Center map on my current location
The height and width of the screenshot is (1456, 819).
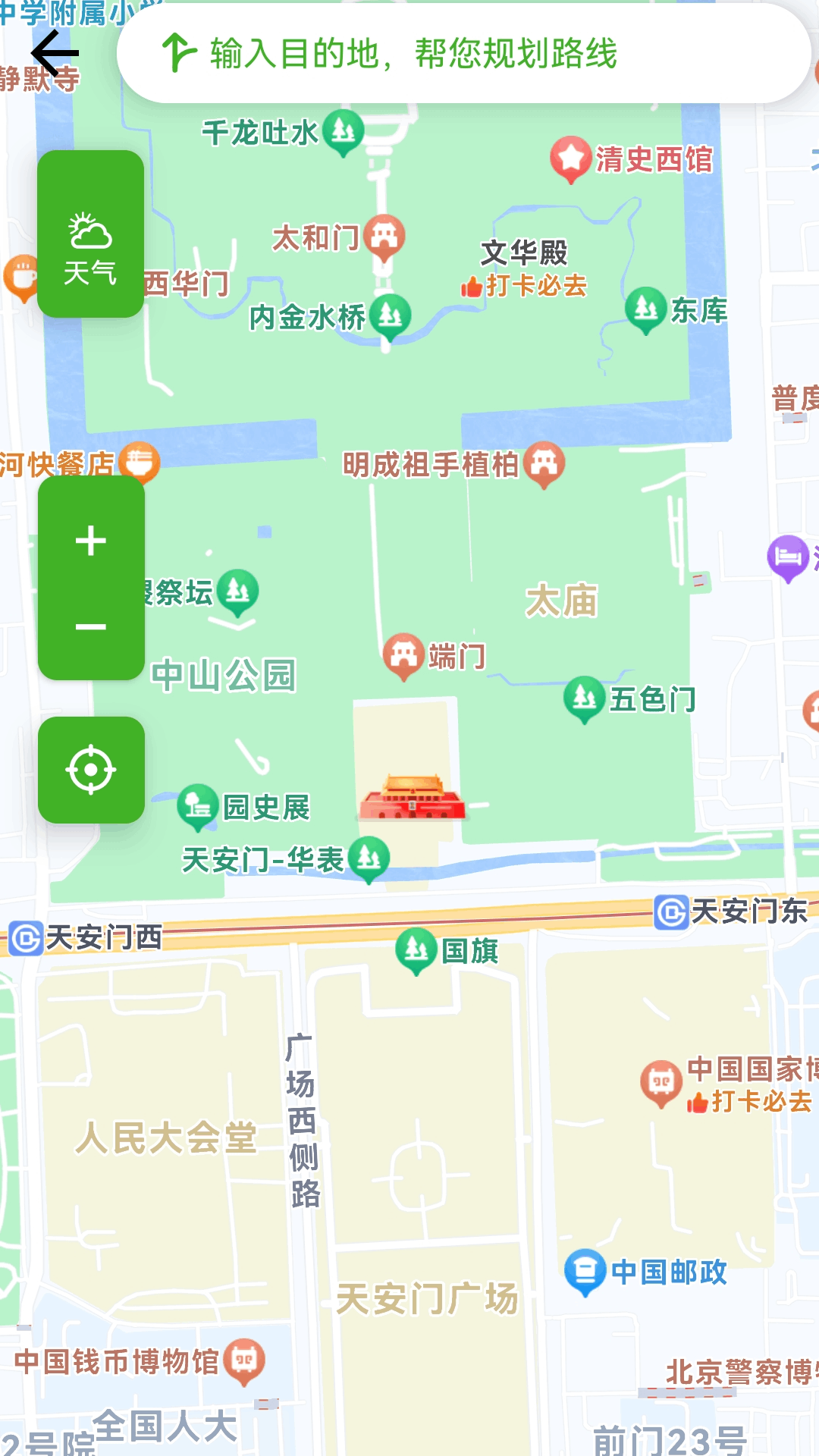91,770
